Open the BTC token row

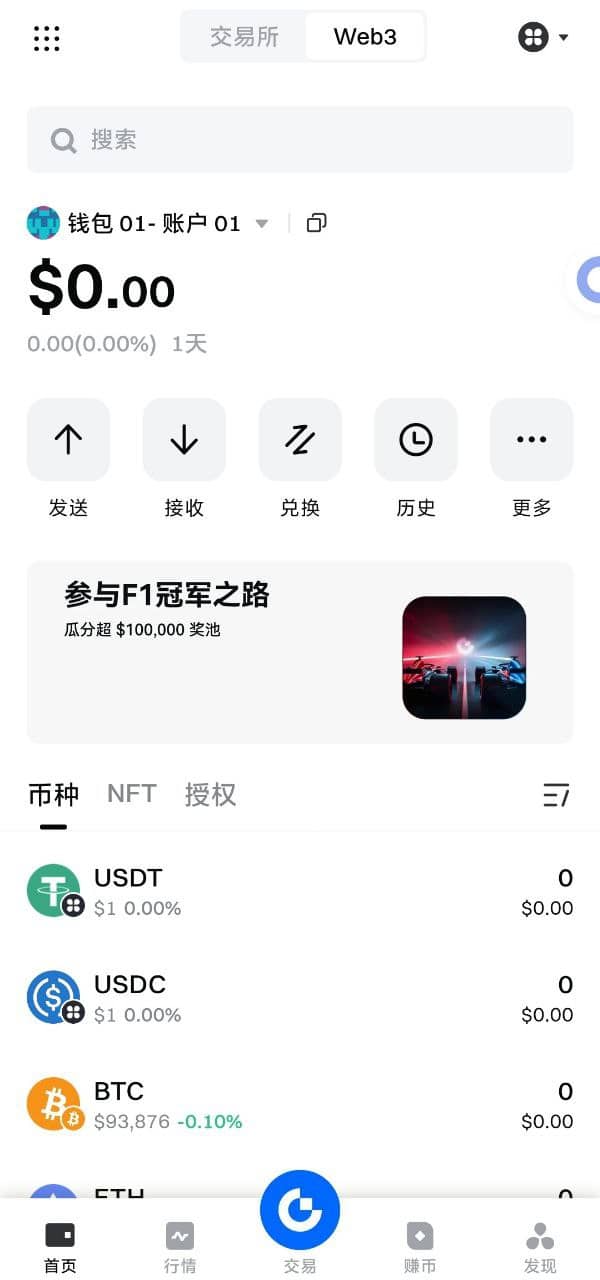(300, 1105)
